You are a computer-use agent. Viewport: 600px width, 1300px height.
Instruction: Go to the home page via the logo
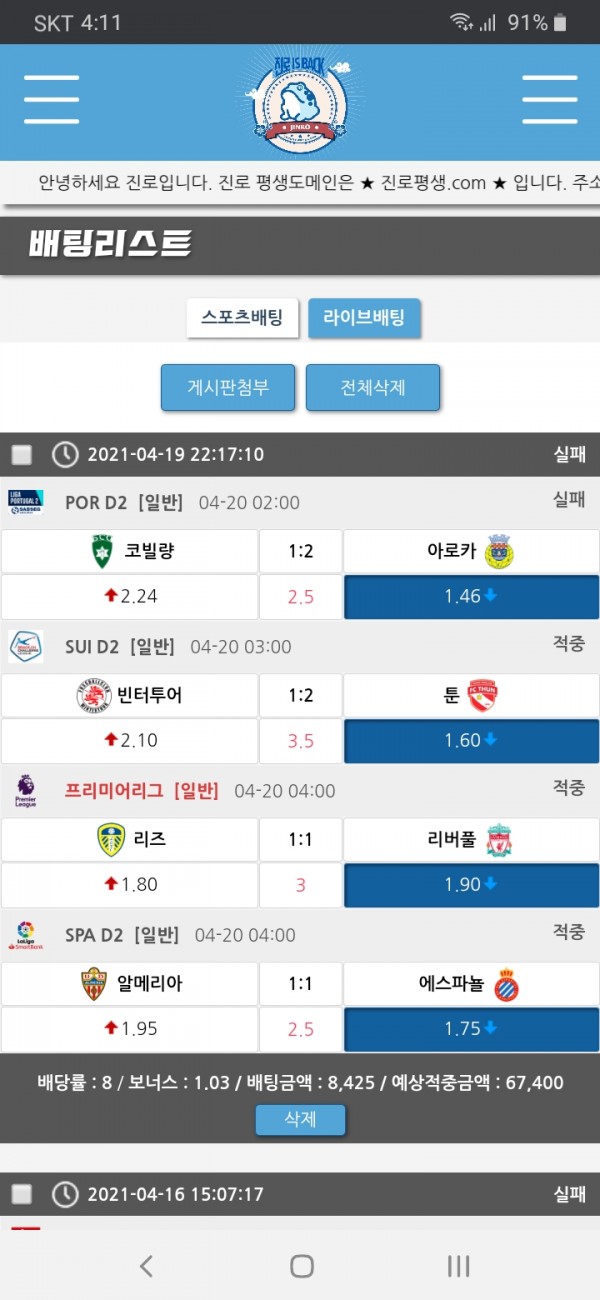(x=299, y=100)
